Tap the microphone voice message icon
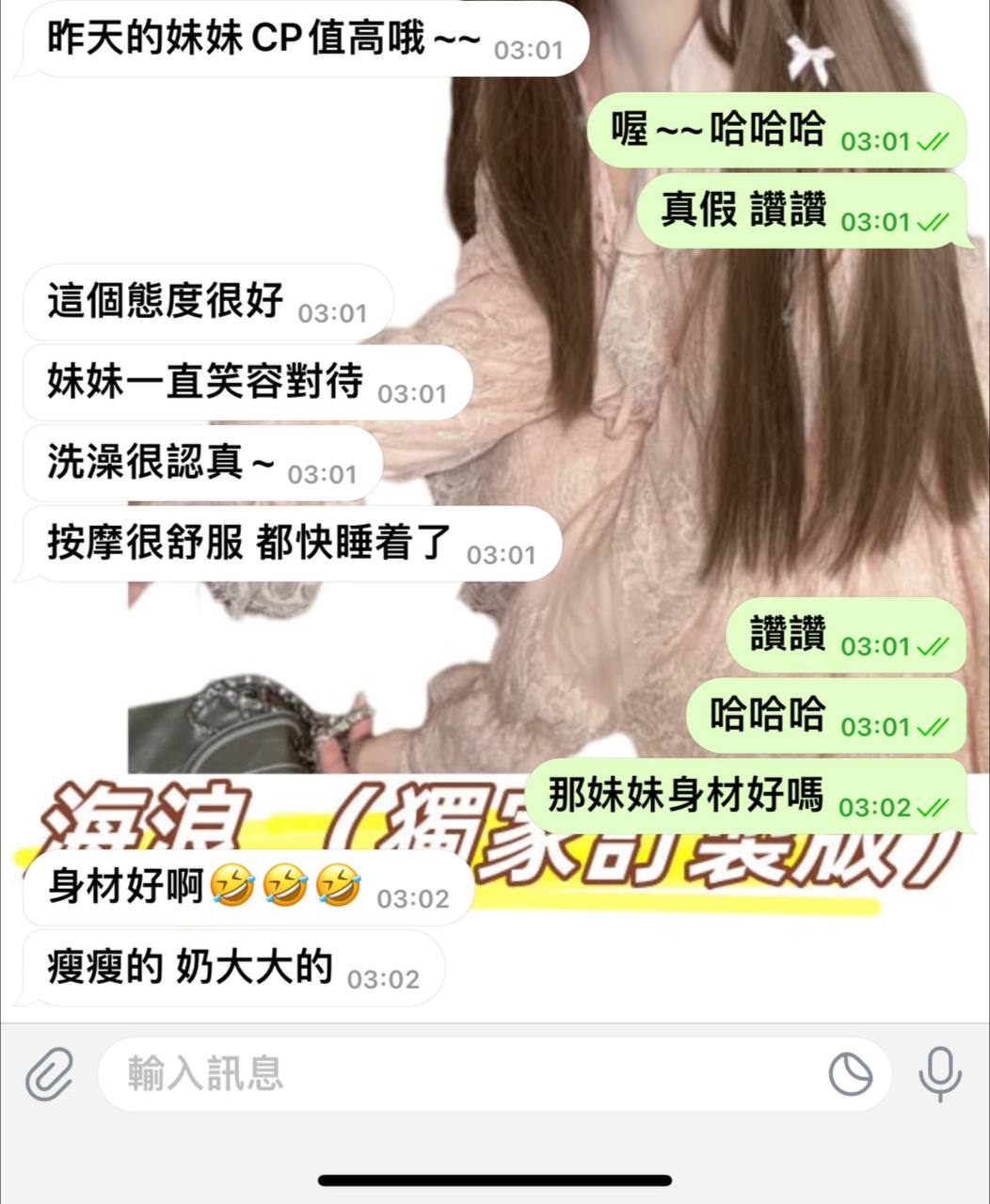Screen dimensions: 990x1204 click(939, 1073)
